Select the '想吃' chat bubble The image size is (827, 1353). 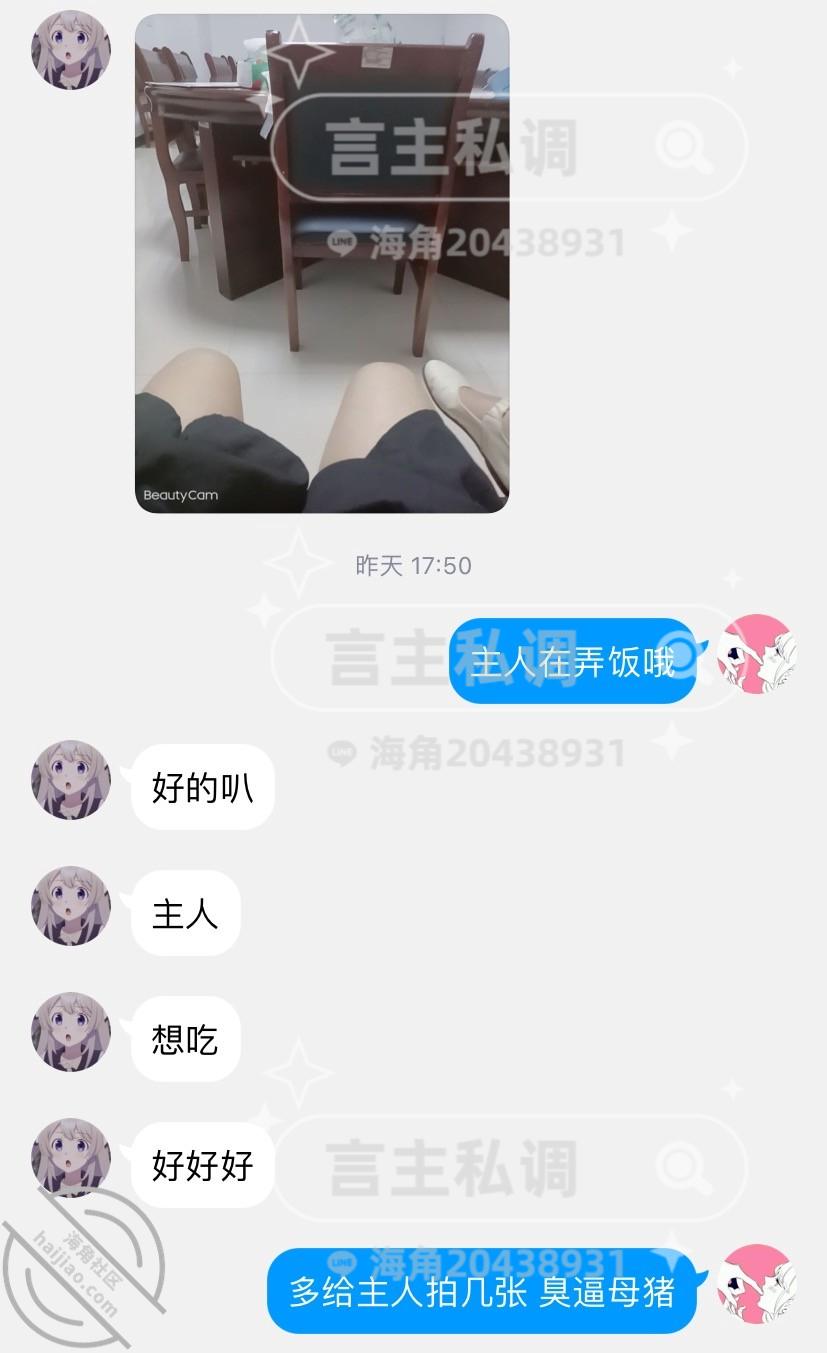[184, 1040]
